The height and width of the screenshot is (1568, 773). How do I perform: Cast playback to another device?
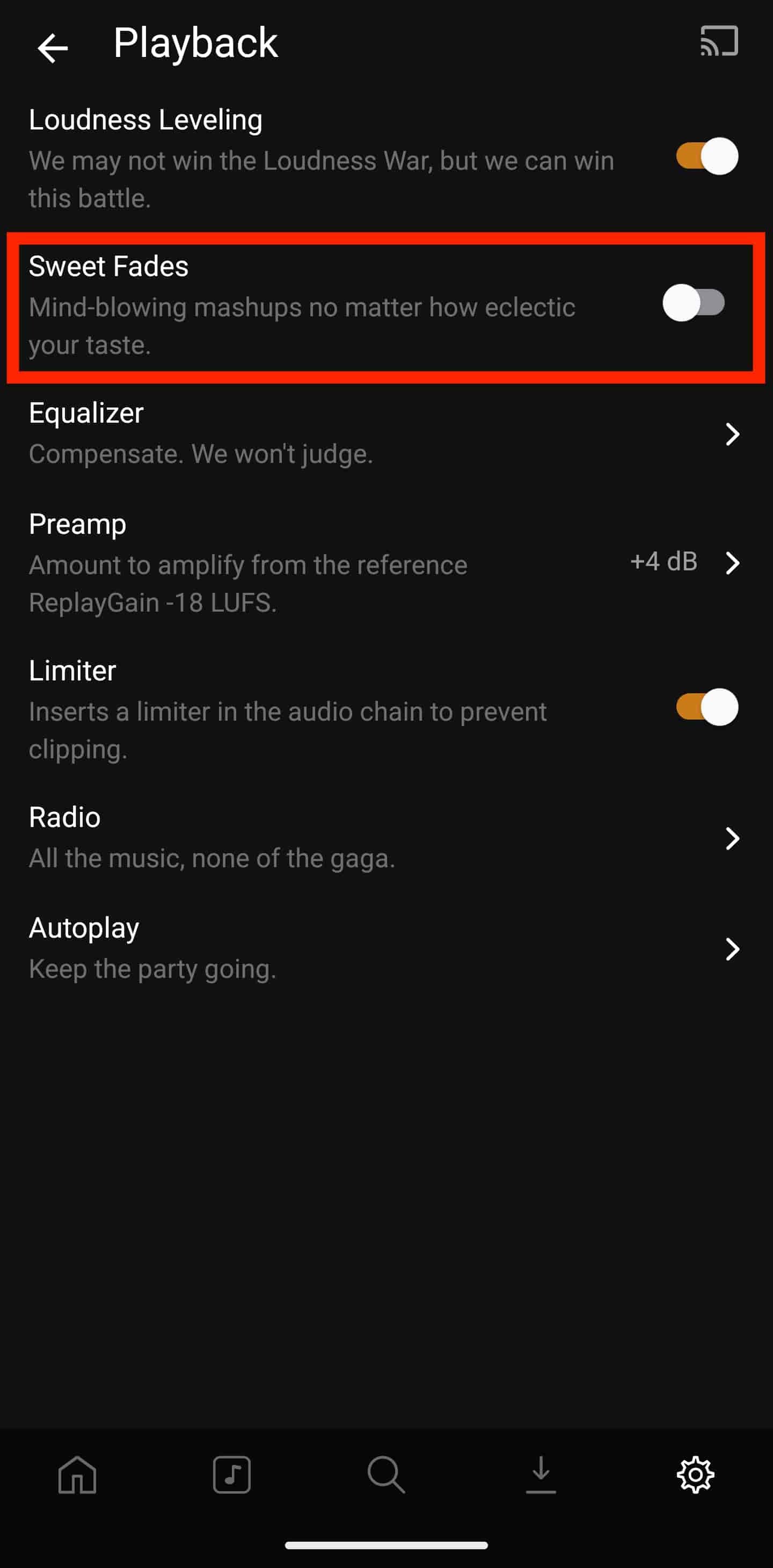click(x=718, y=42)
